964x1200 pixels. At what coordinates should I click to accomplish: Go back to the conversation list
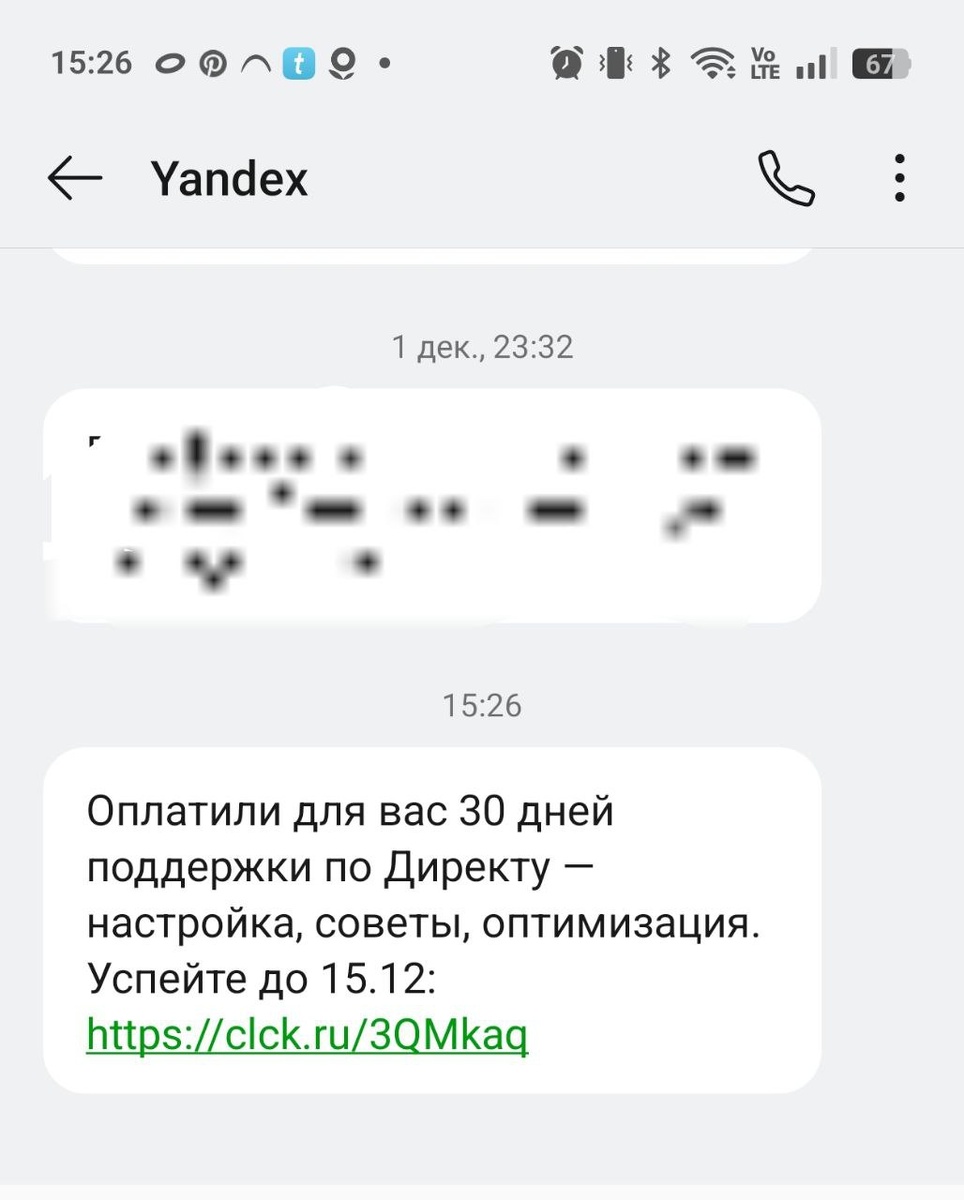(x=75, y=179)
